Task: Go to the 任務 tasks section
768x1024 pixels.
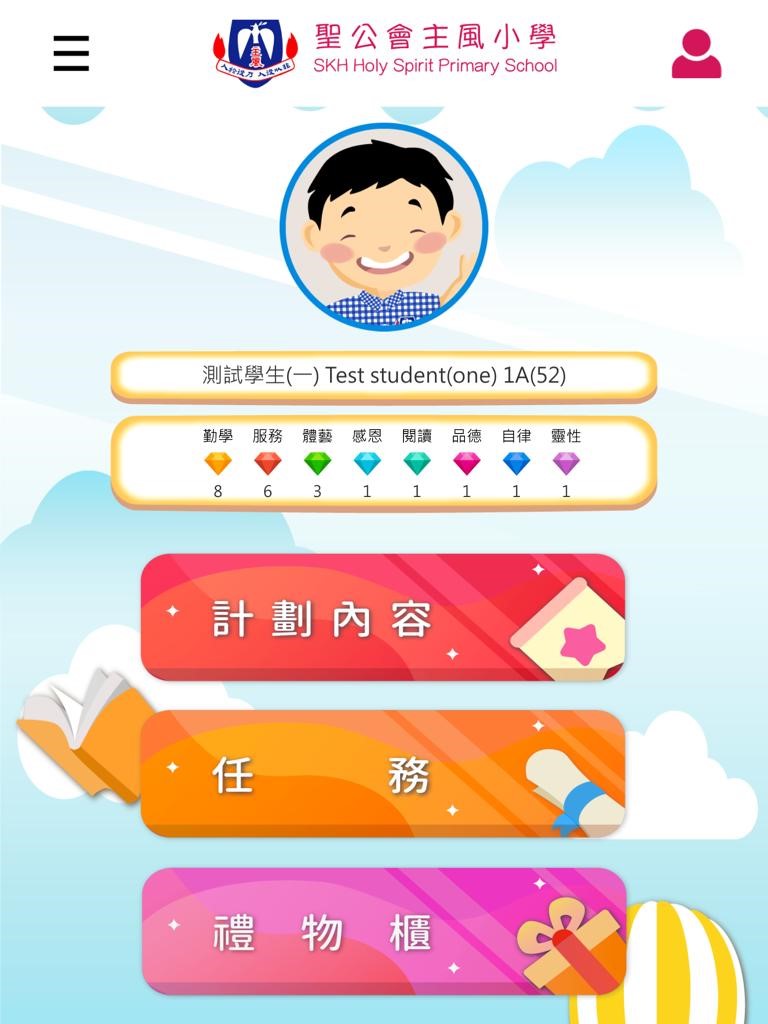Action: click(383, 773)
